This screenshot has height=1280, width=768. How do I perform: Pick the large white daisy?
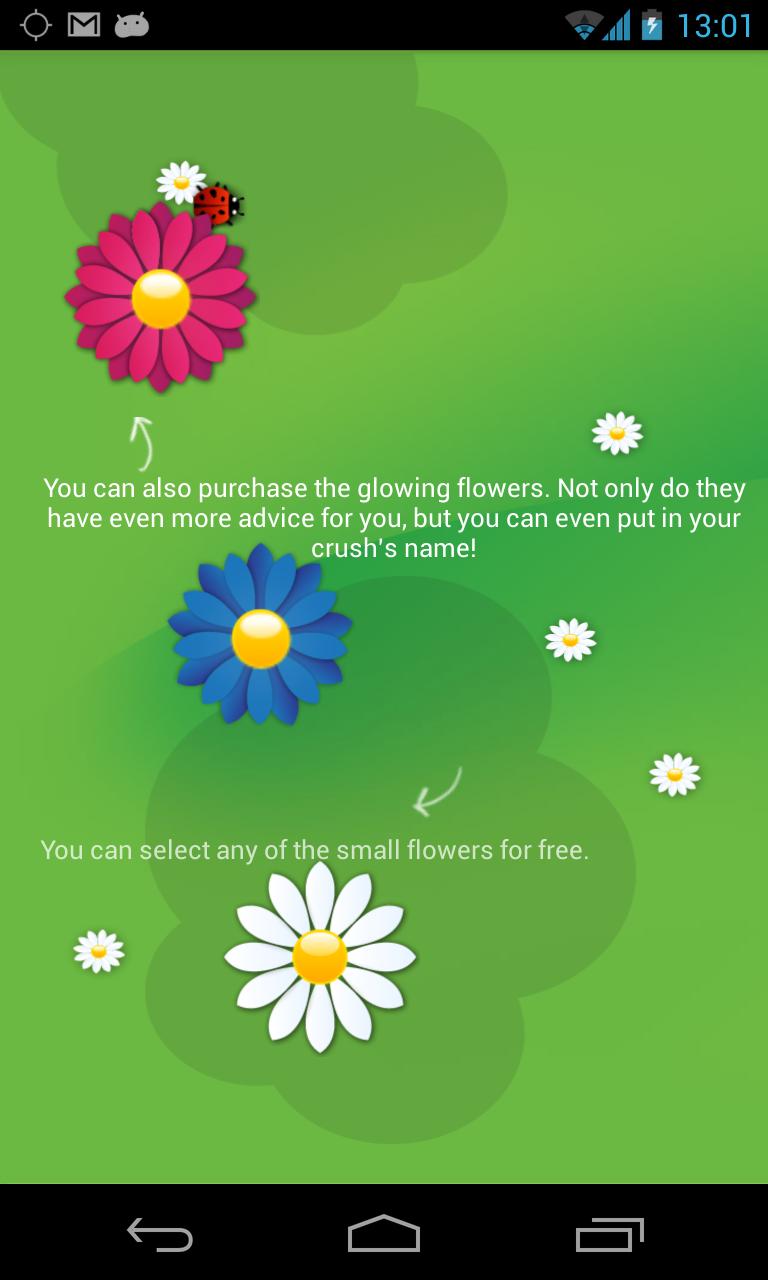click(x=320, y=956)
